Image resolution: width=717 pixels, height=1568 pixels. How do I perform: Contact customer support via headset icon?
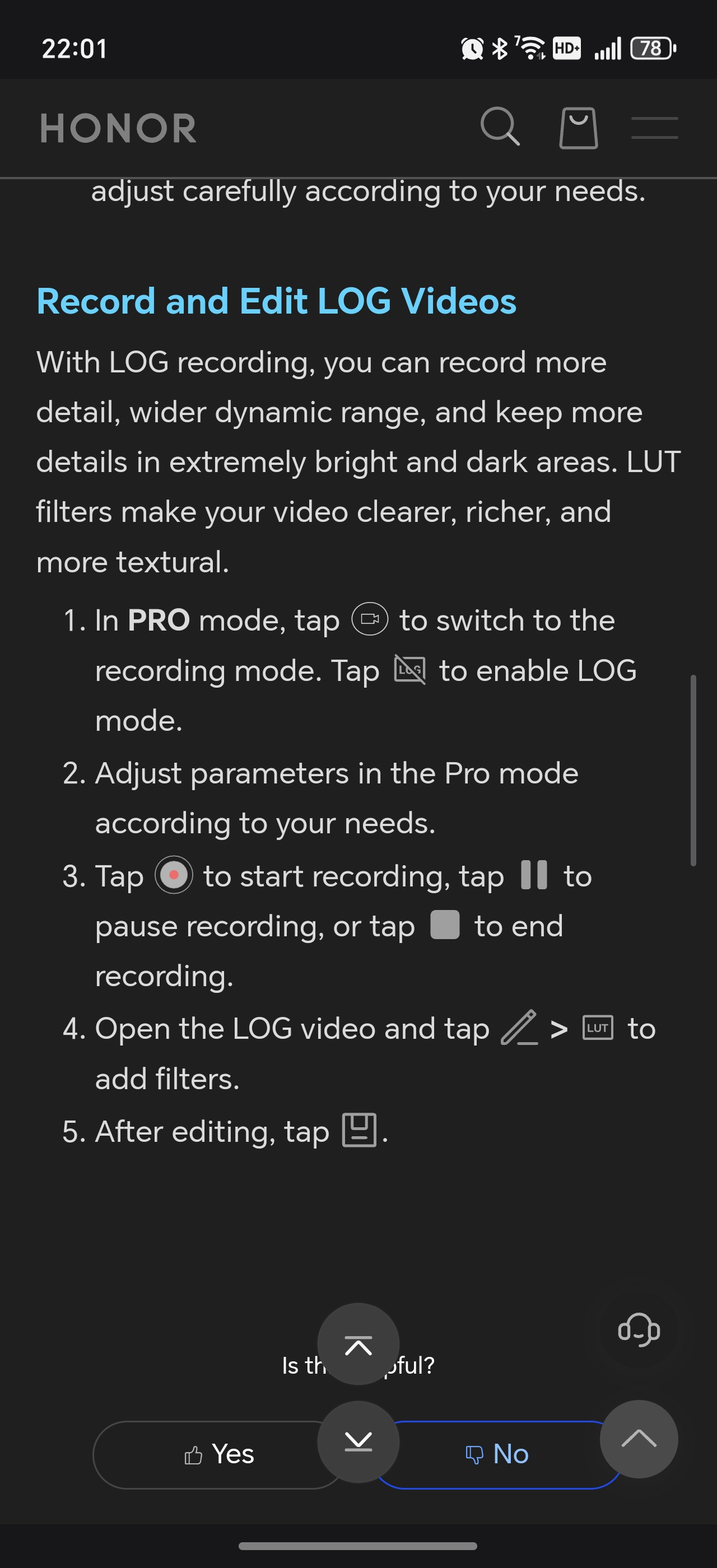[639, 1330]
